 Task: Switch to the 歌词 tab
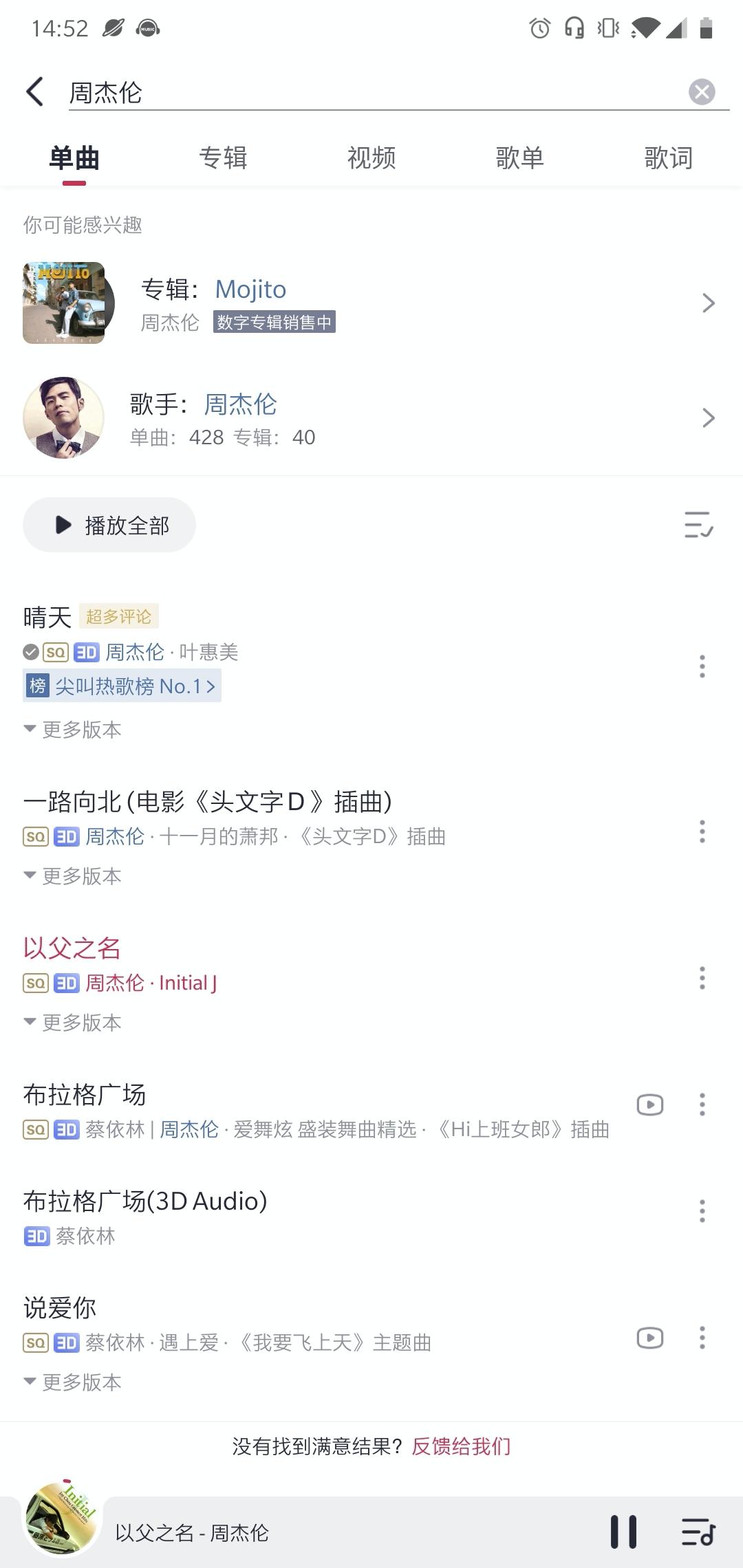tap(668, 157)
